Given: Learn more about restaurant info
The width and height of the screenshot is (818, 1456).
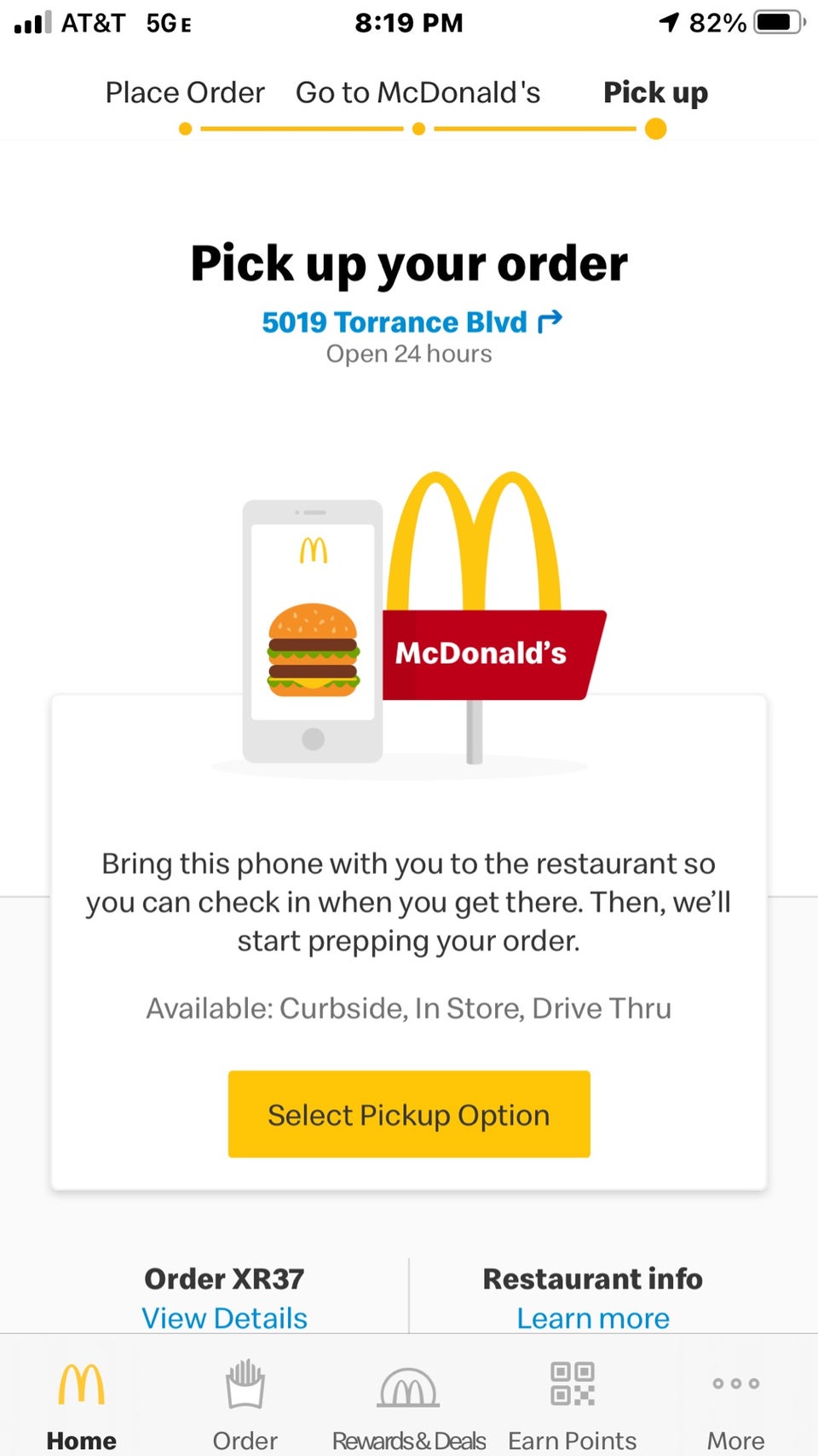Looking at the screenshot, I should point(593,1318).
